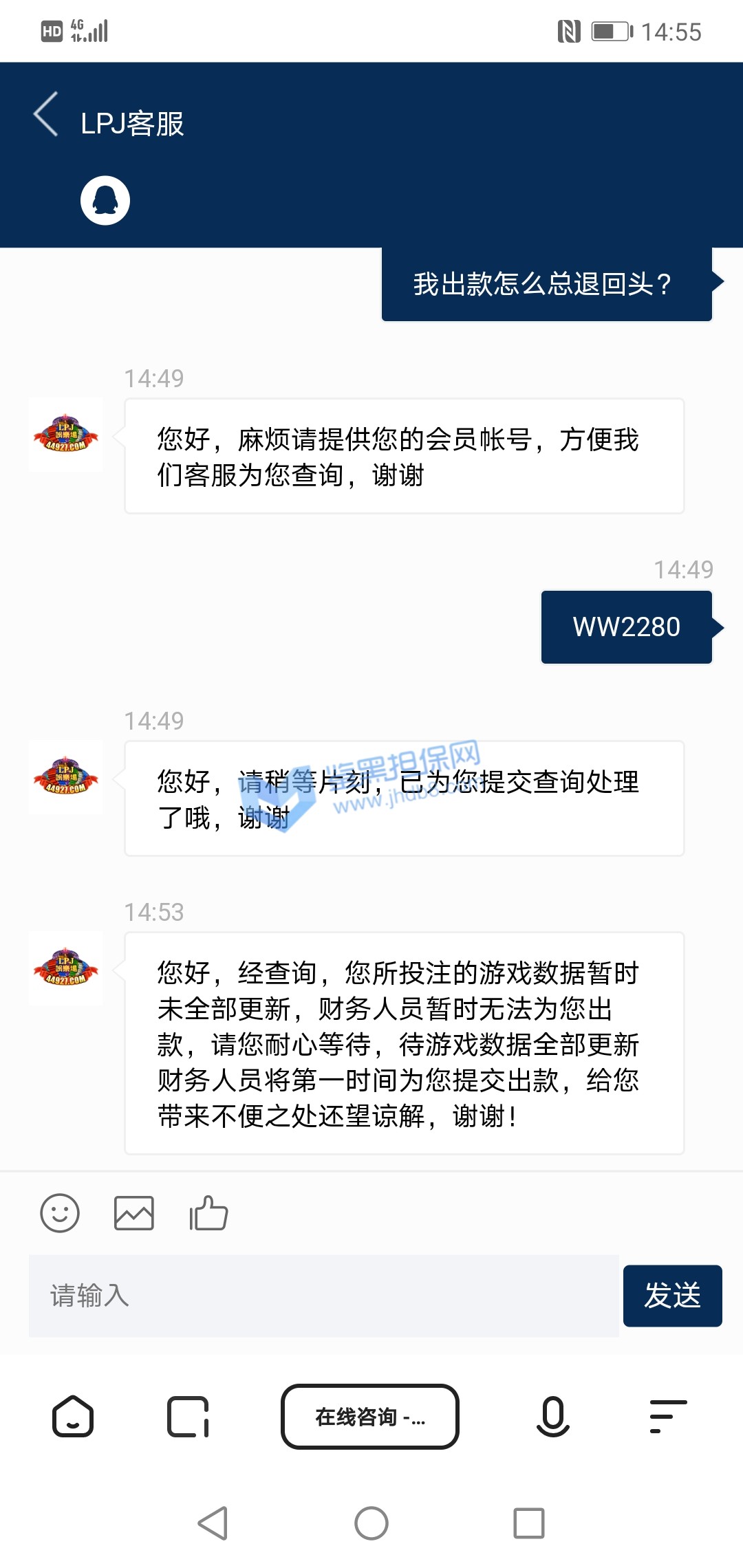743x1568 pixels.
Task: Tap the system back button
Action: pyautogui.click(x=213, y=1523)
